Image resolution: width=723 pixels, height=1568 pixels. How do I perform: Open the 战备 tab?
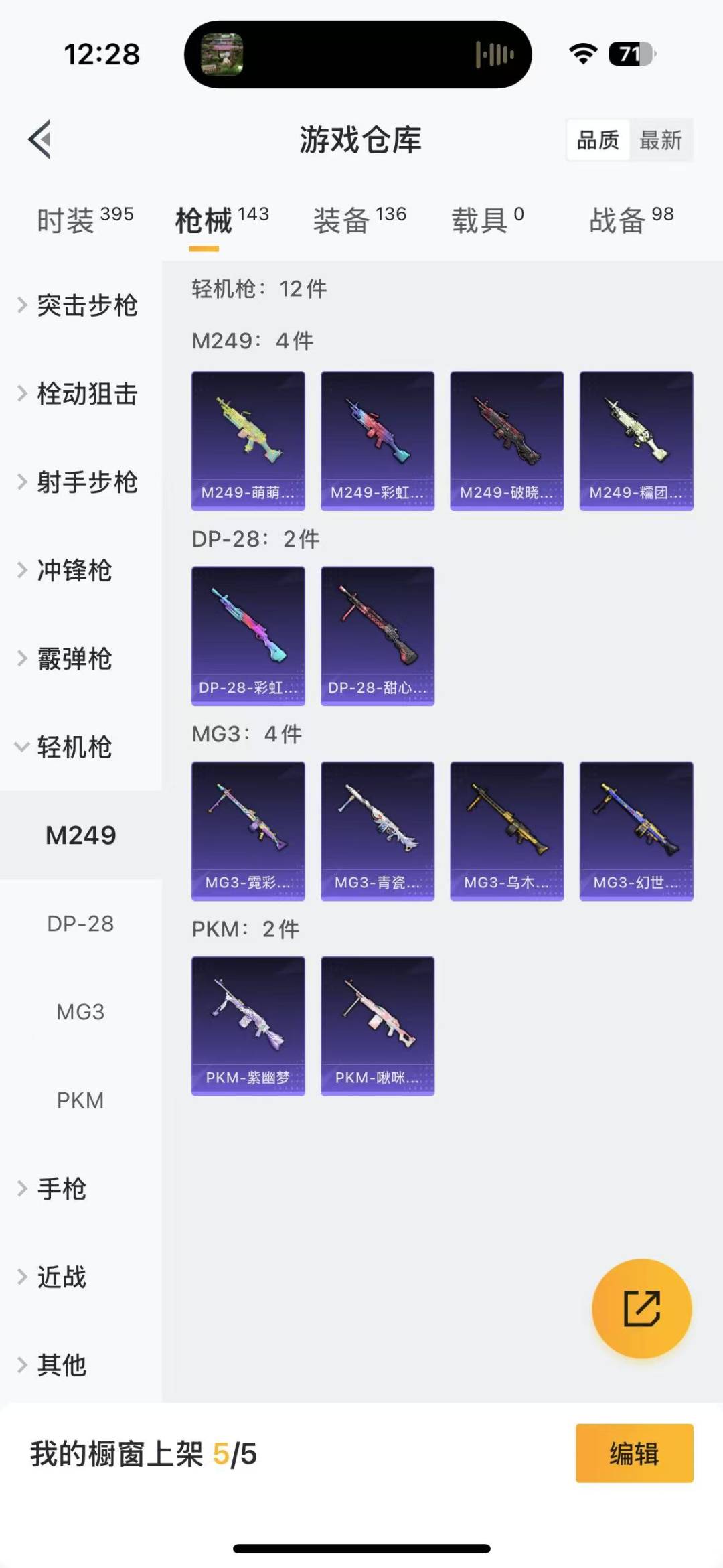(x=631, y=220)
